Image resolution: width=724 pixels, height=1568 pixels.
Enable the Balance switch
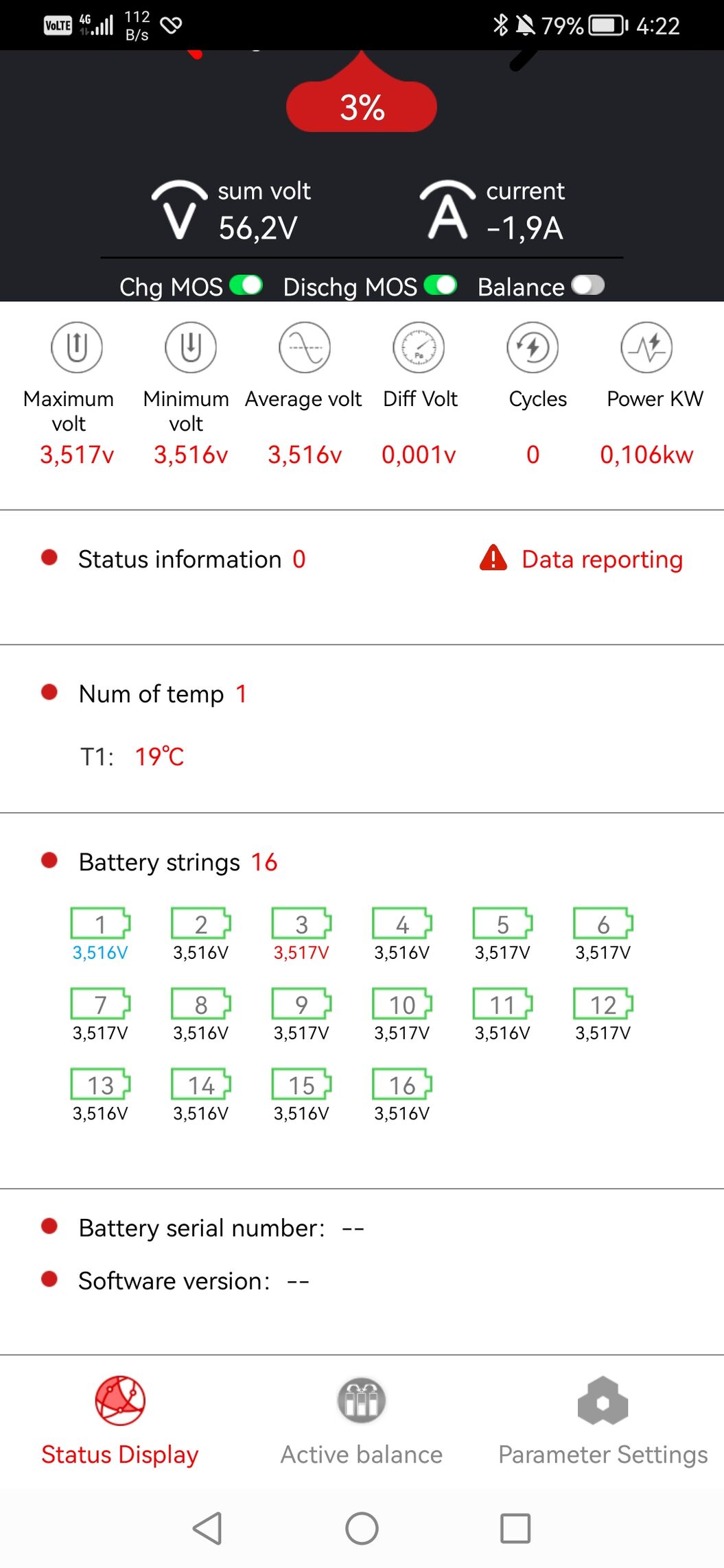pos(588,285)
